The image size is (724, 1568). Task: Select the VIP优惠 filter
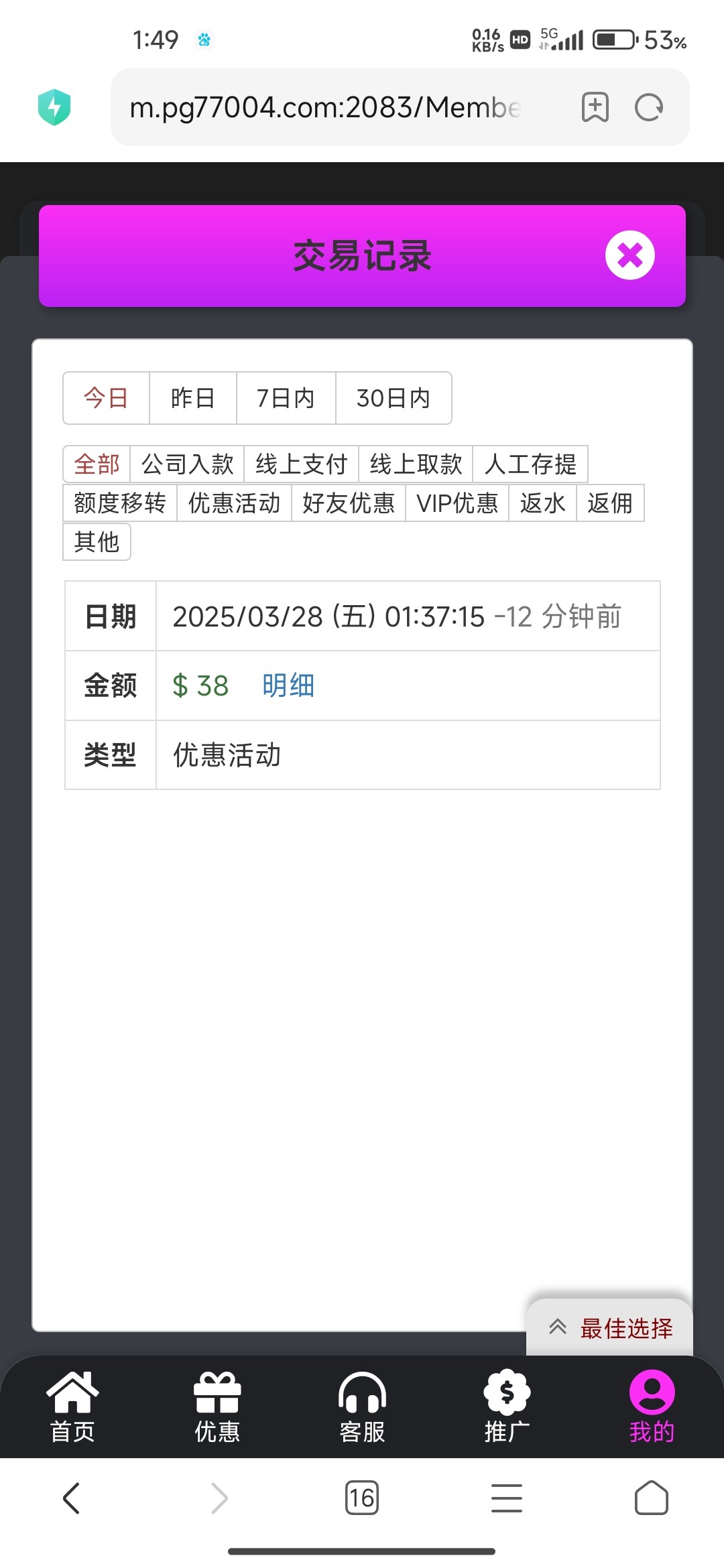pos(457,503)
